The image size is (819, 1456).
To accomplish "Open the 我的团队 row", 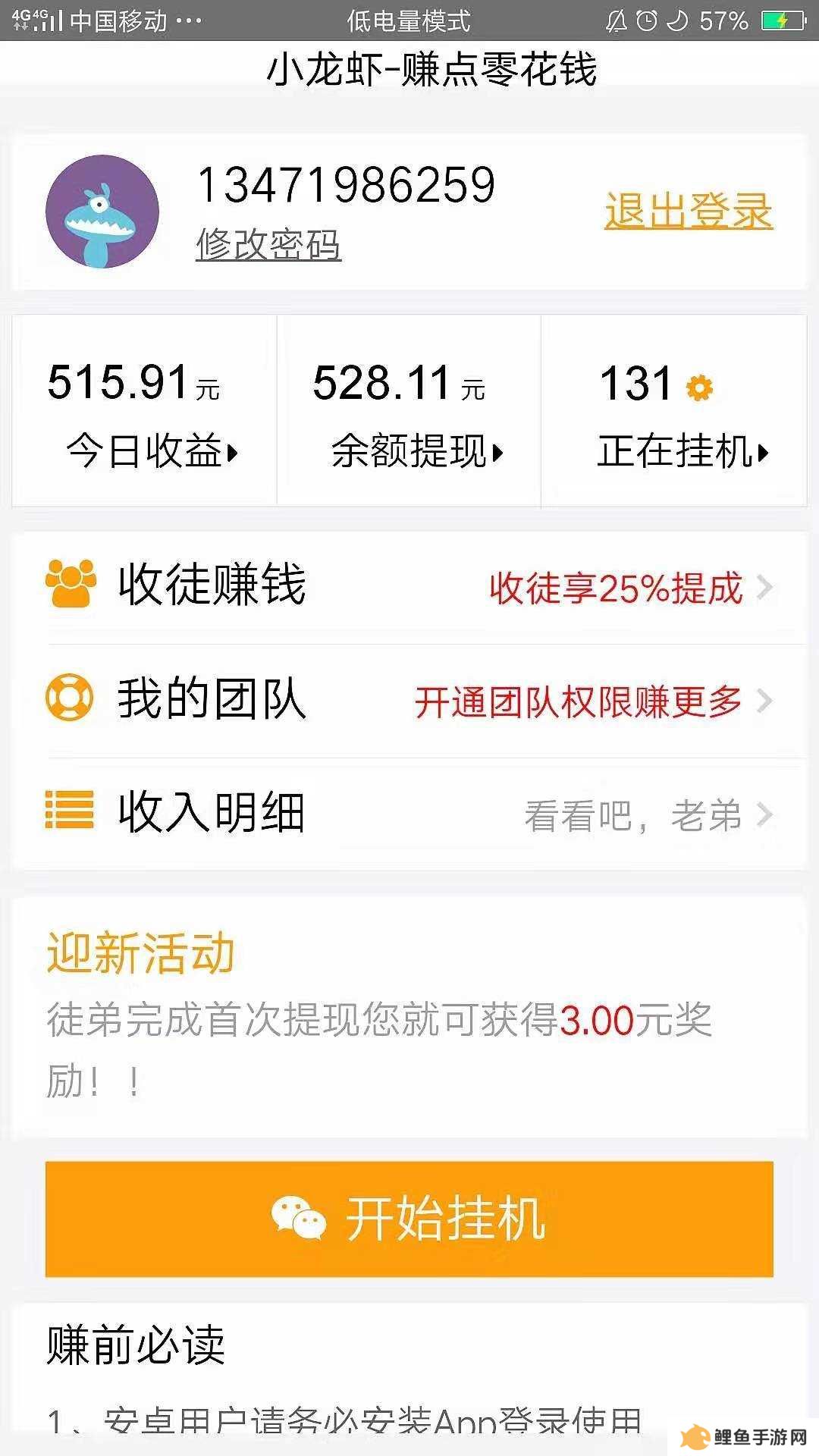I will click(x=409, y=701).
